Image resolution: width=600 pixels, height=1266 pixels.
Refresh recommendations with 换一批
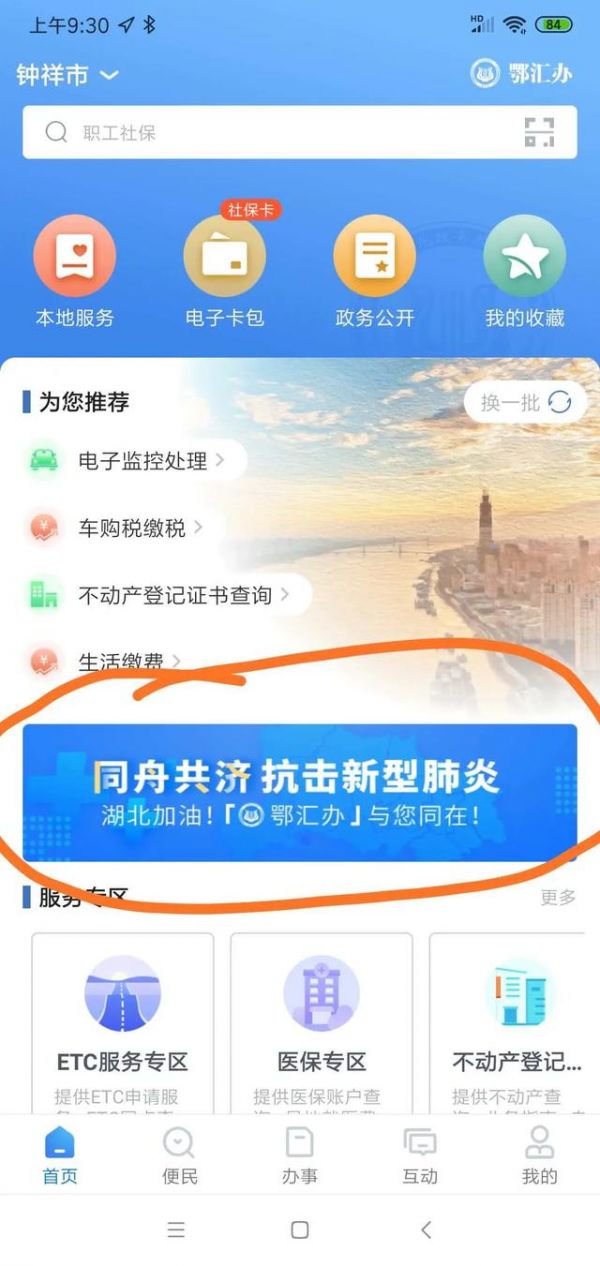tap(525, 403)
